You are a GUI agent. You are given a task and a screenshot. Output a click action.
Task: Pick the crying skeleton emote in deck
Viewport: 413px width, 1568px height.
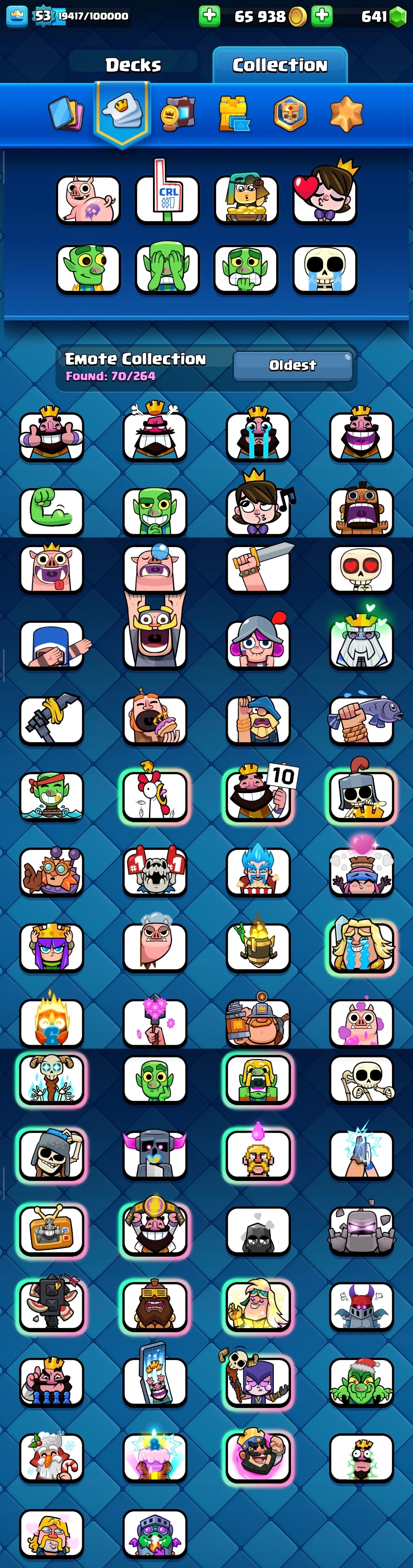tap(325, 268)
